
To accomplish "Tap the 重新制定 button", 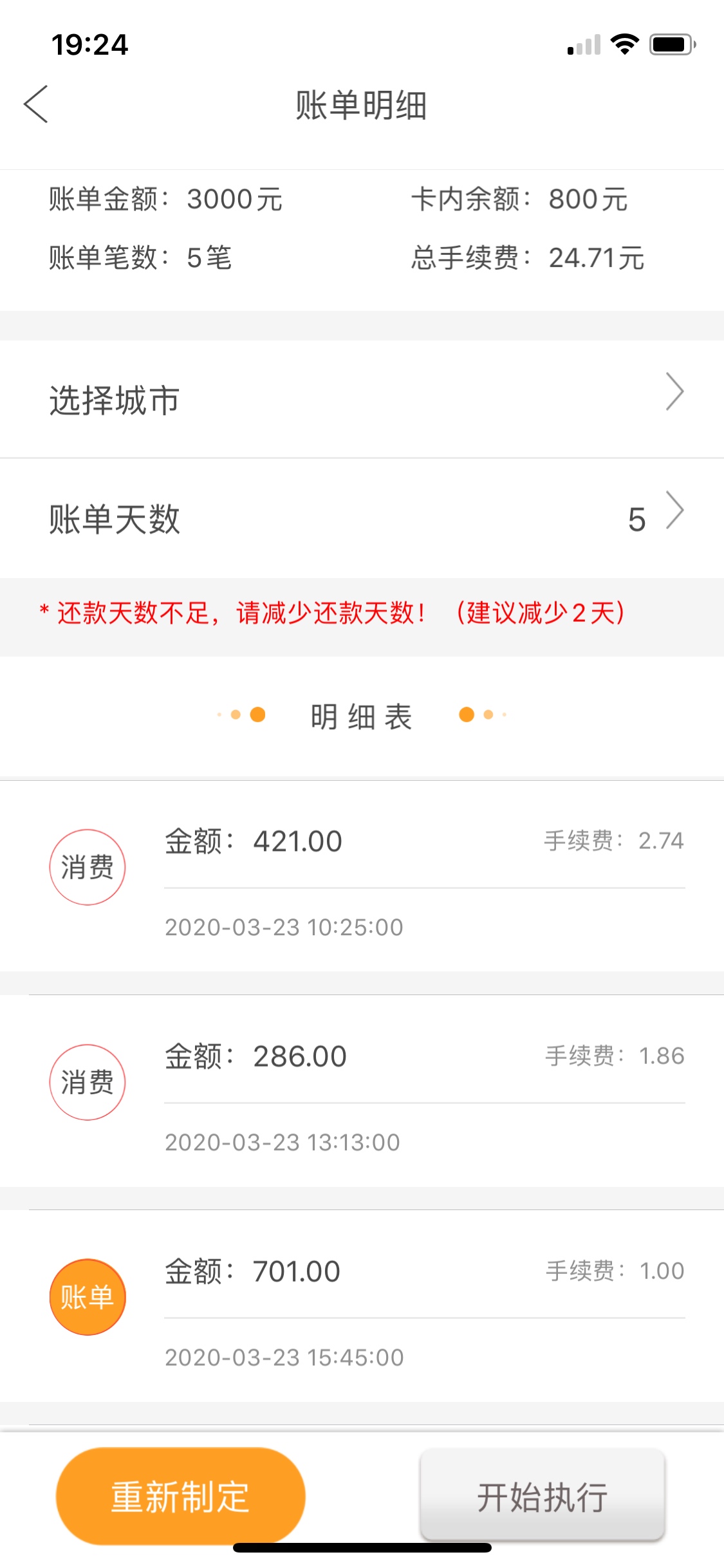I will (x=181, y=1496).
